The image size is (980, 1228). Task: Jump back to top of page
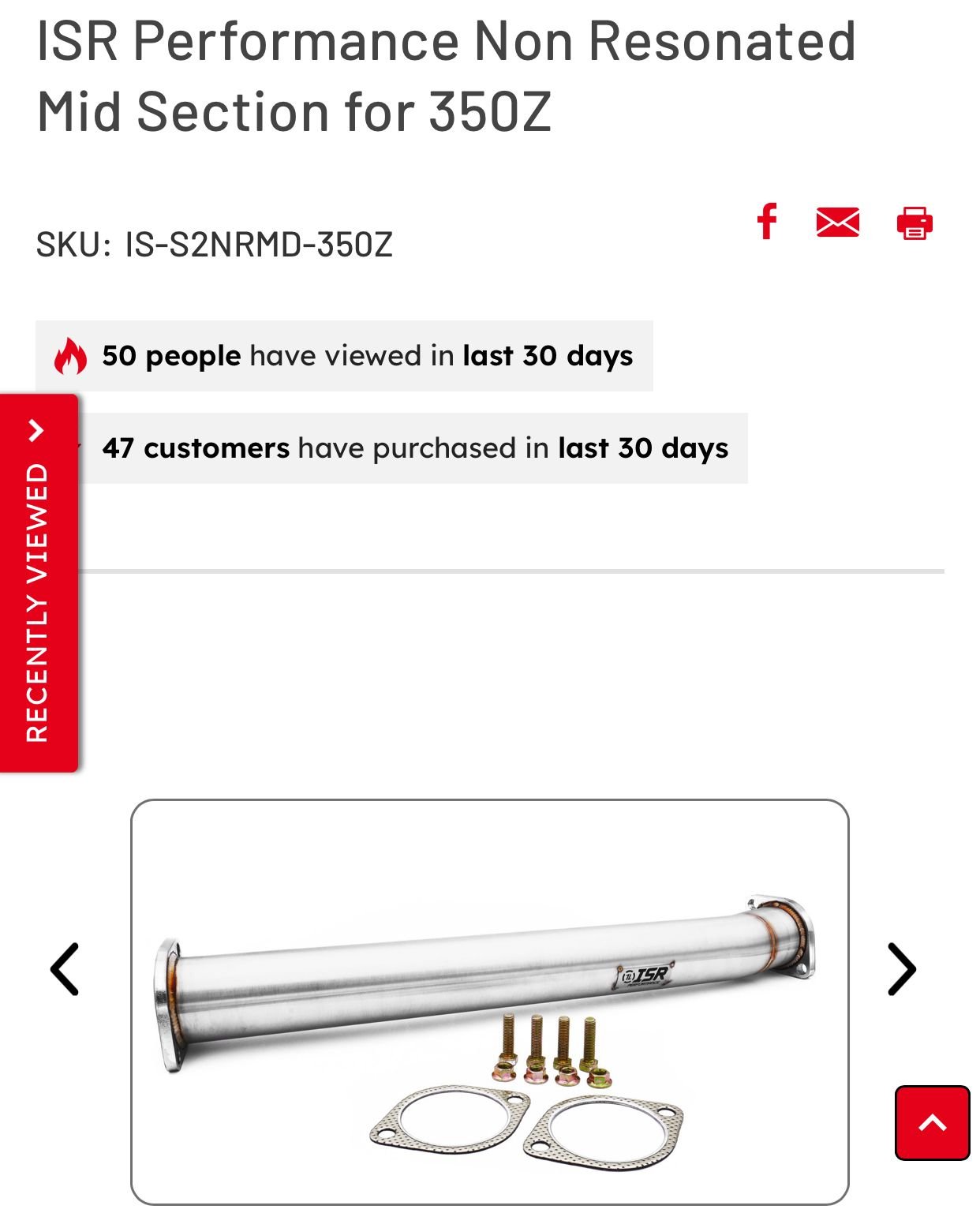click(x=932, y=1122)
